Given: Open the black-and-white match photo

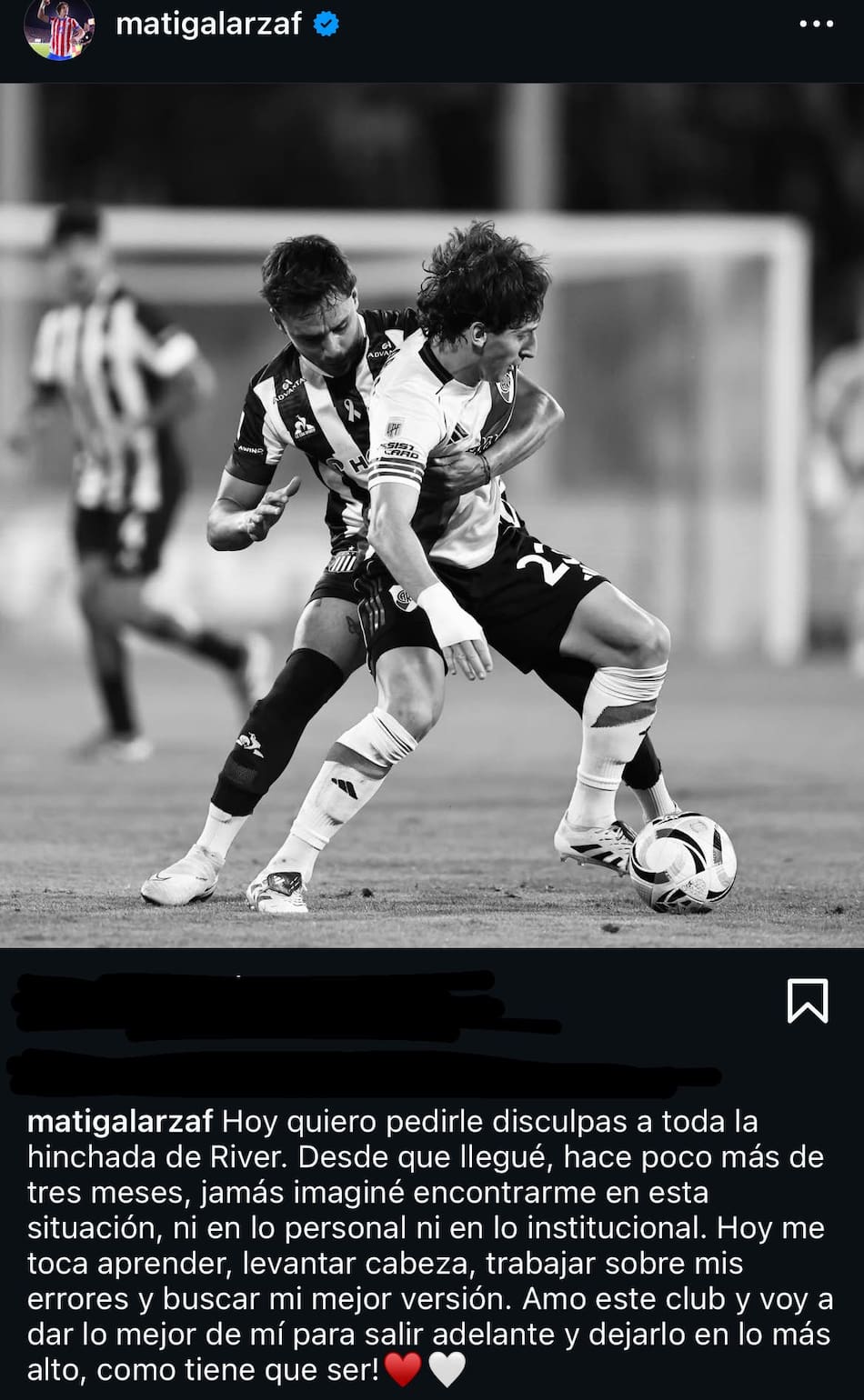Looking at the screenshot, I should [x=432, y=515].
